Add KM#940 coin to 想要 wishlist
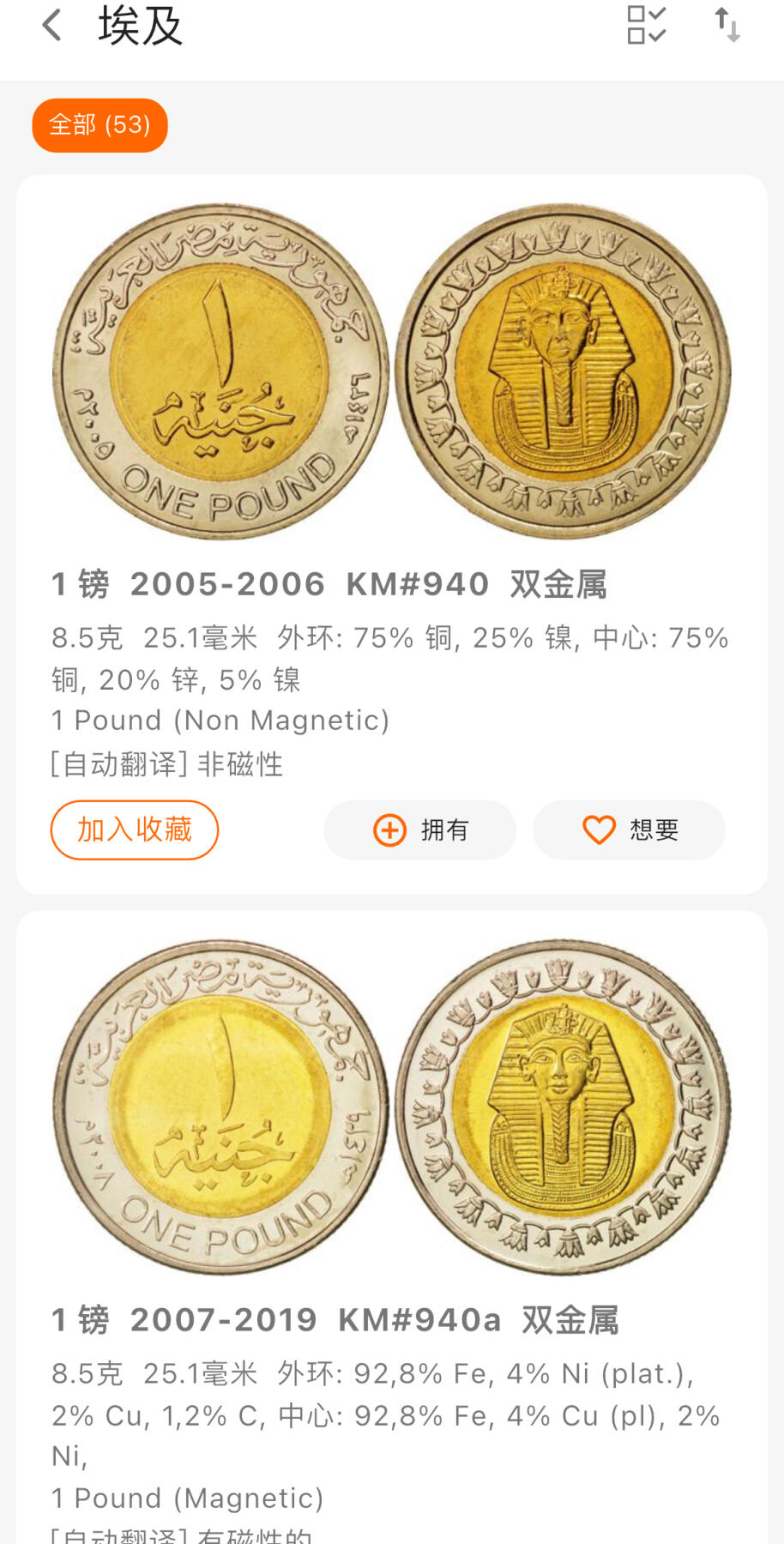784x1544 pixels. [x=629, y=829]
